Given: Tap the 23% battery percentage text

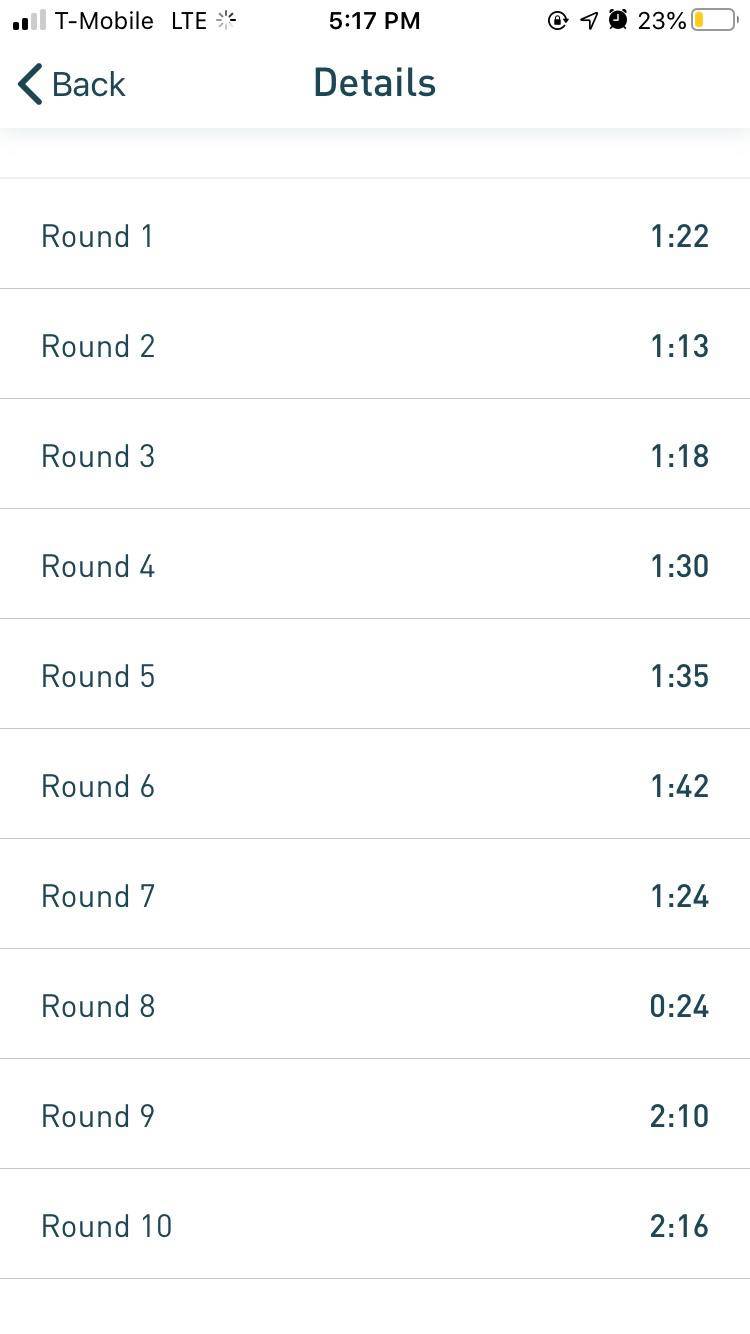Looking at the screenshot, I should point(661,20).
